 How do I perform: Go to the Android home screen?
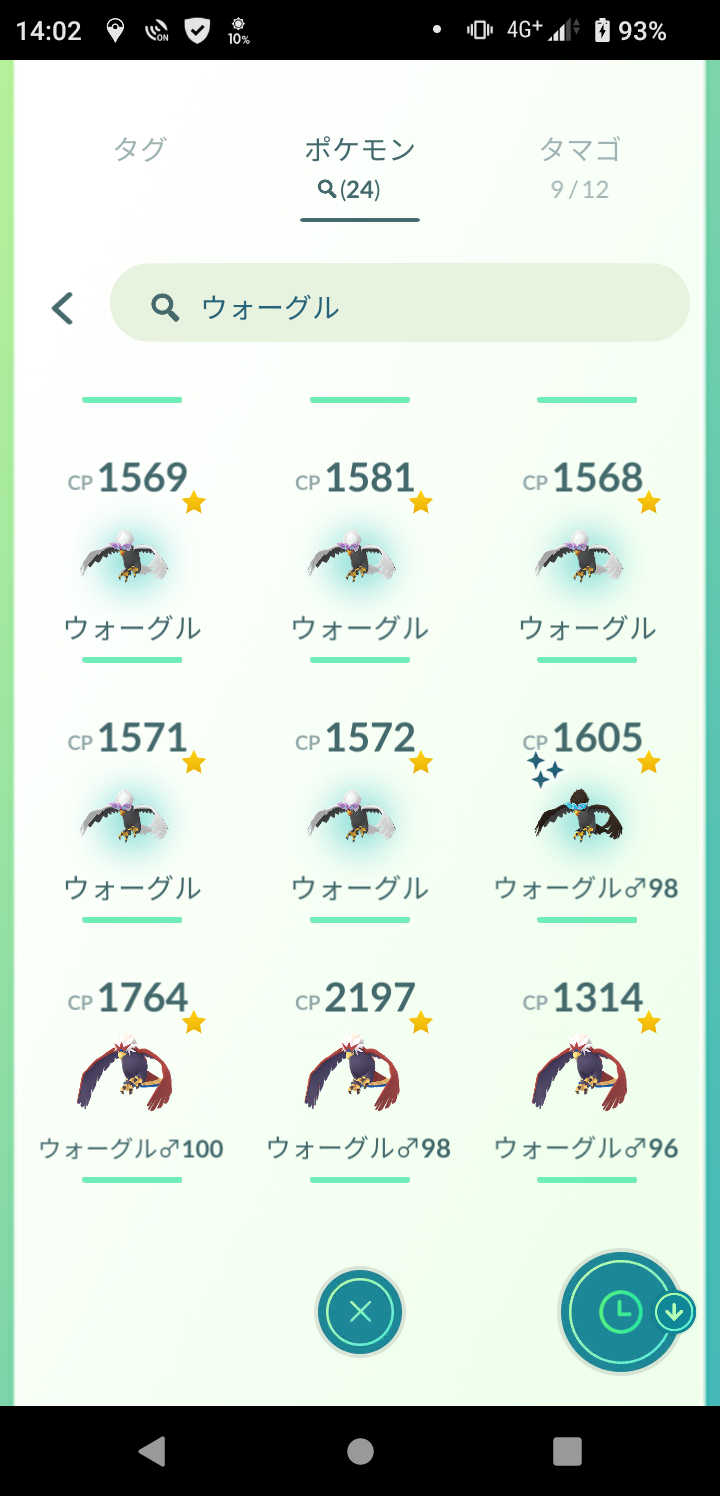tap(360, 1451)
